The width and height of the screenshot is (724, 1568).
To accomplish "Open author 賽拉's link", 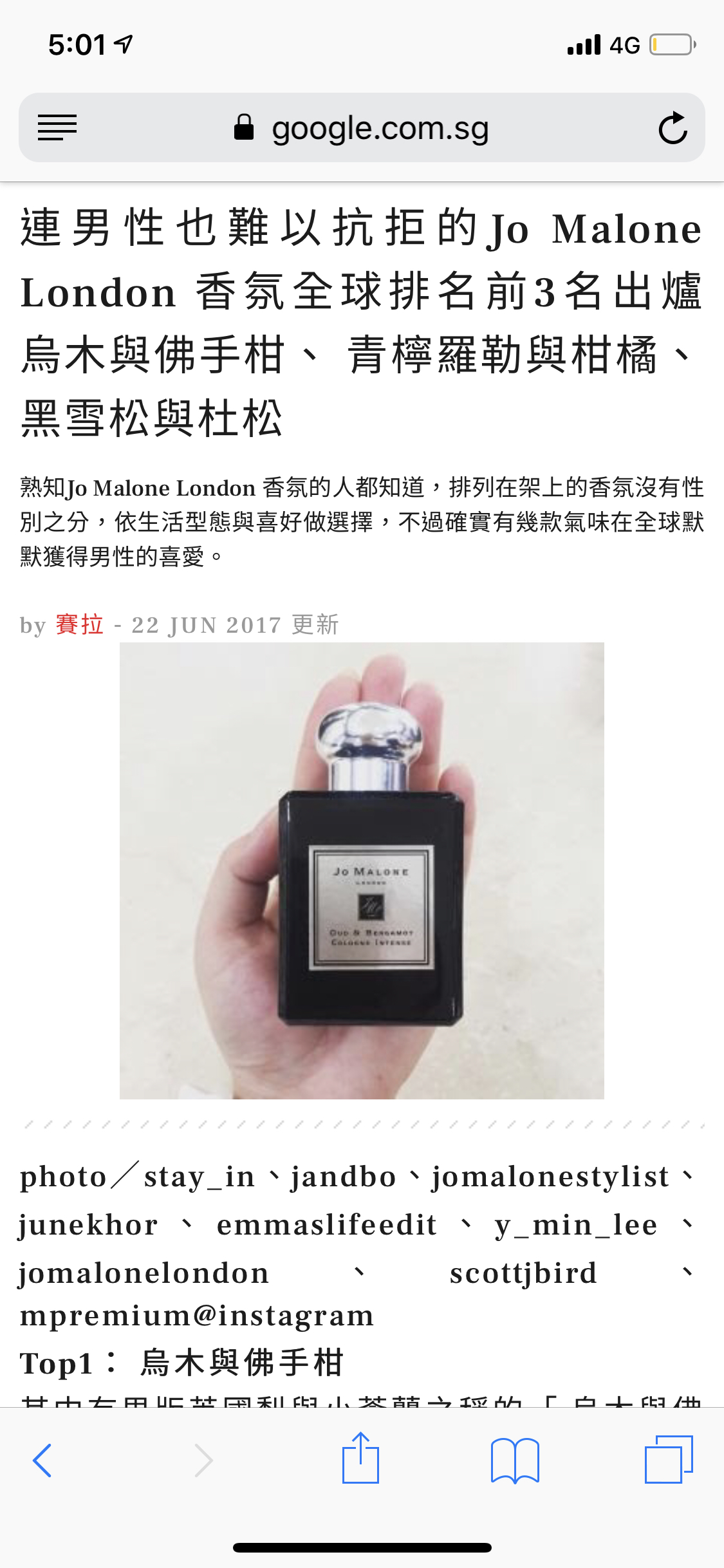I will 79,625.
